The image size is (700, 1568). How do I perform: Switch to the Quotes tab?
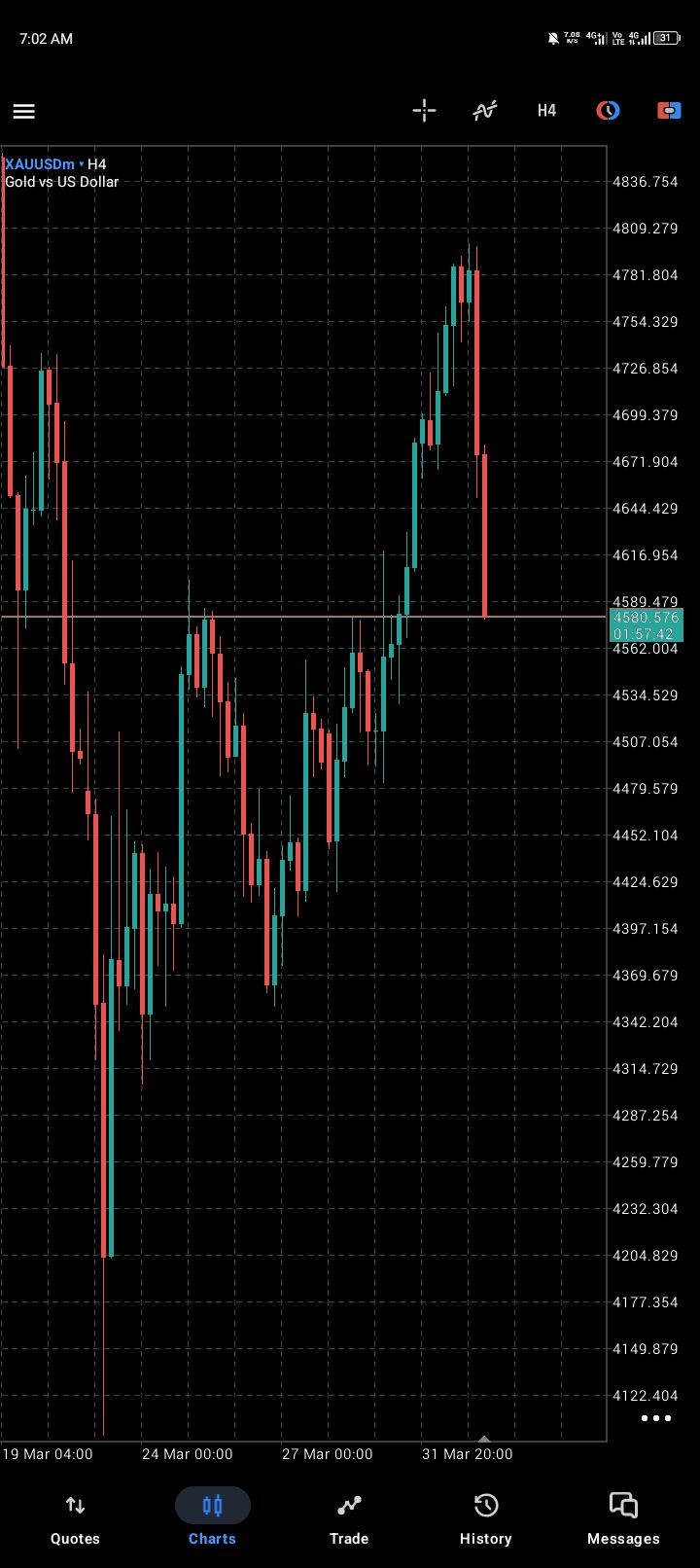[x=75, y=1518]
